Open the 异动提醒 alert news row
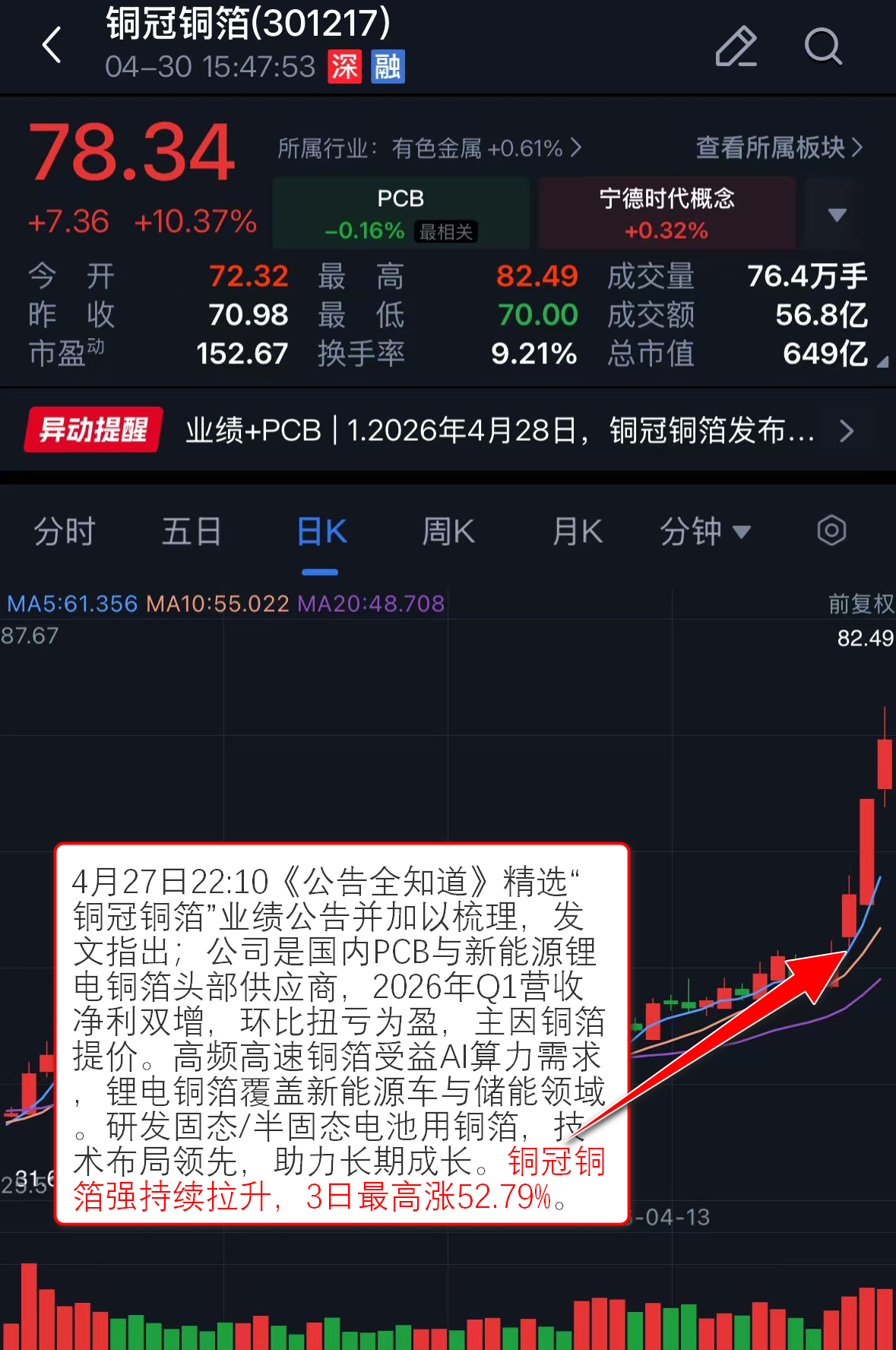The height and width of the screenshot is (1350, 896). point(448,430)
